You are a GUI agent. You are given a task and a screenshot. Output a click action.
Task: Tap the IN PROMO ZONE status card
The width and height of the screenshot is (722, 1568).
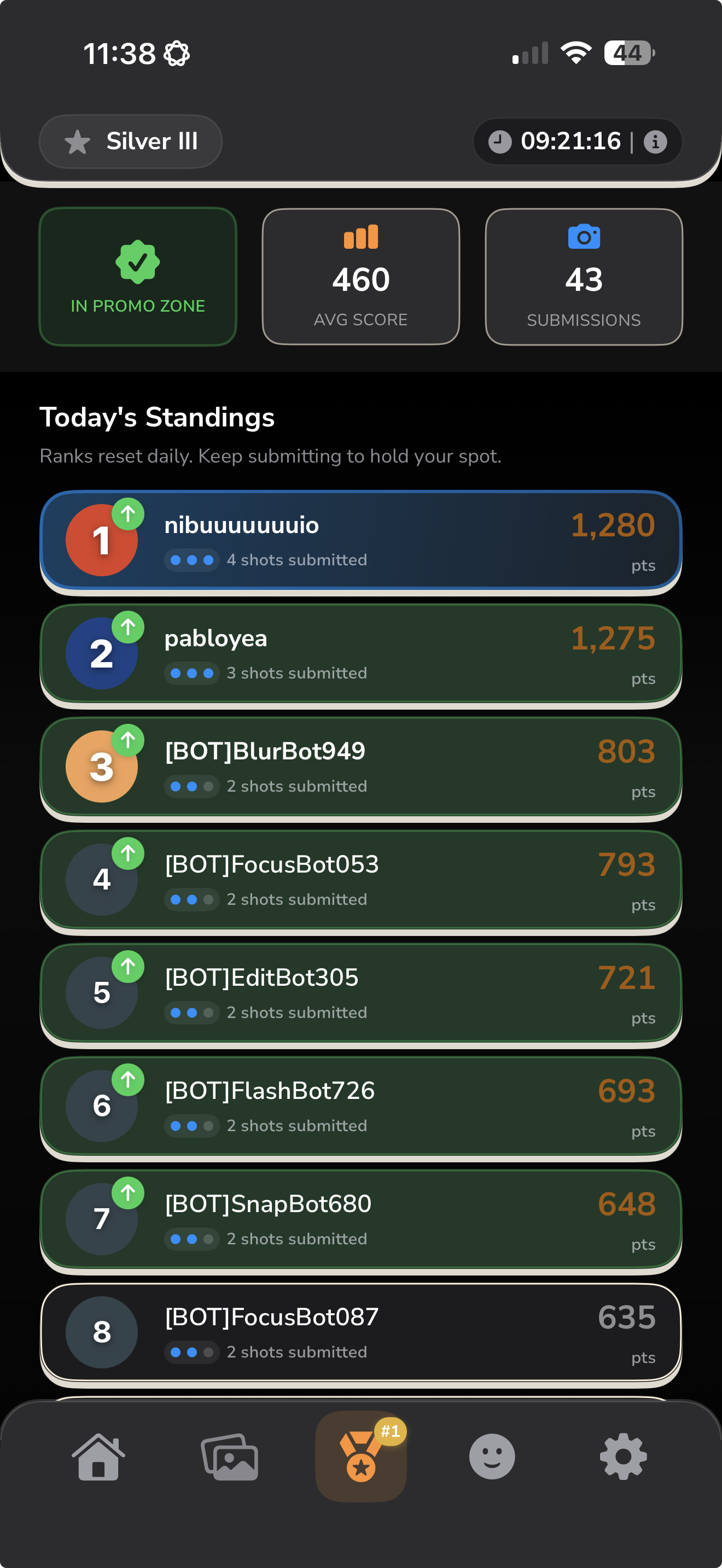click(x=138, y=277)
